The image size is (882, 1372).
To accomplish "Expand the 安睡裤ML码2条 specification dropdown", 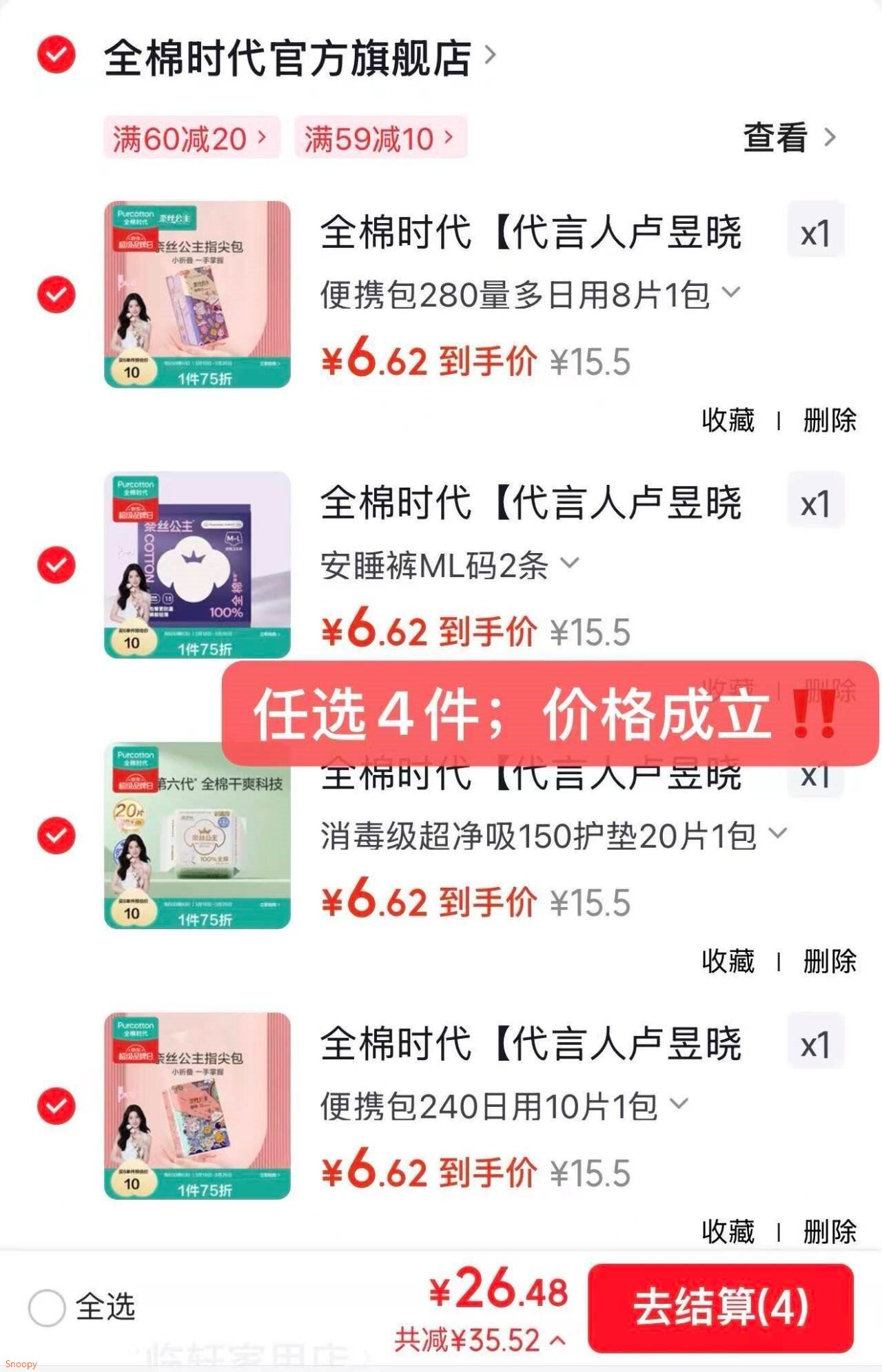I will [449, 565].
